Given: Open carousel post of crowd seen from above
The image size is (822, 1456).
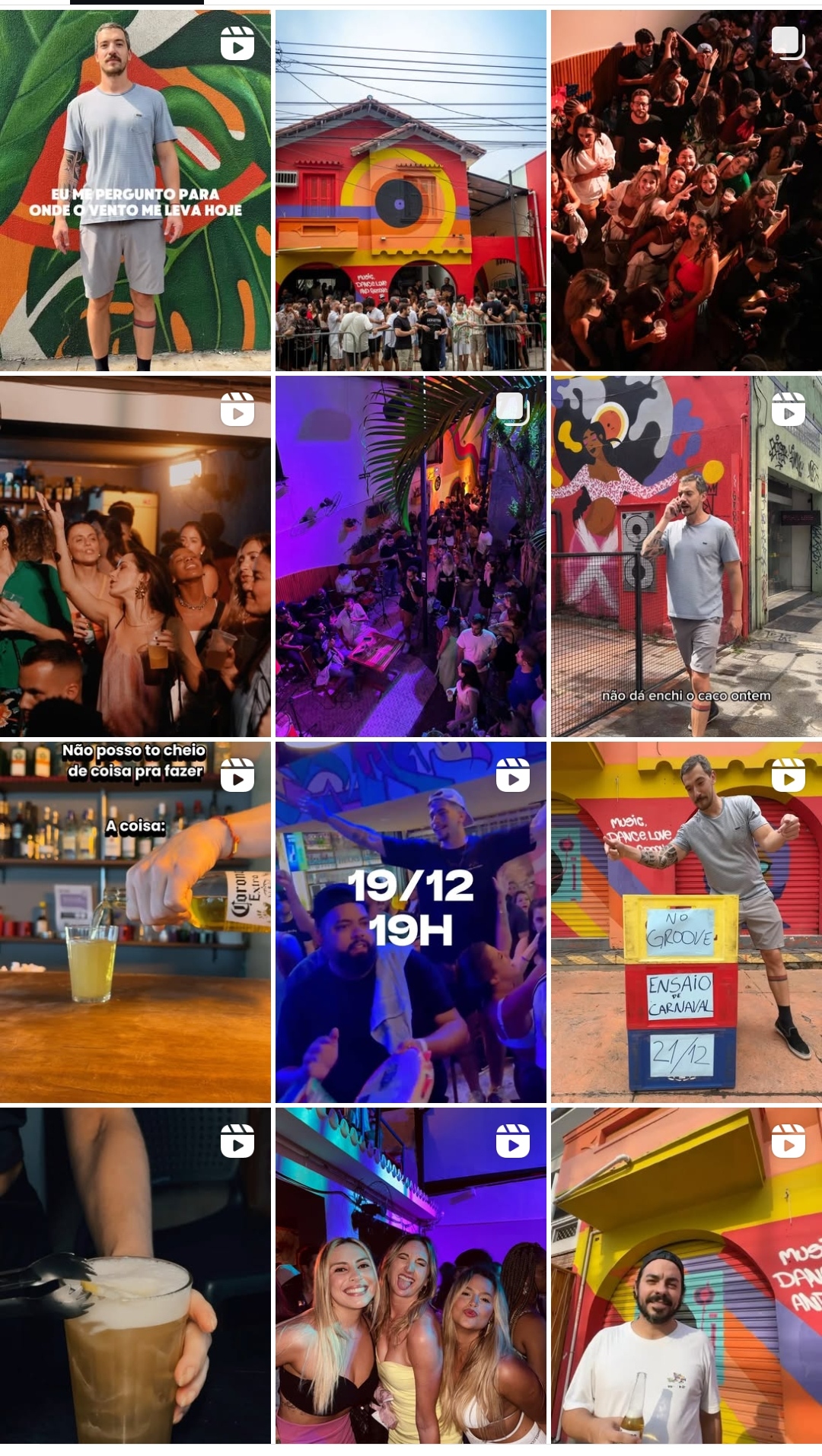Looking at the screenshot, I should (687, 190).
